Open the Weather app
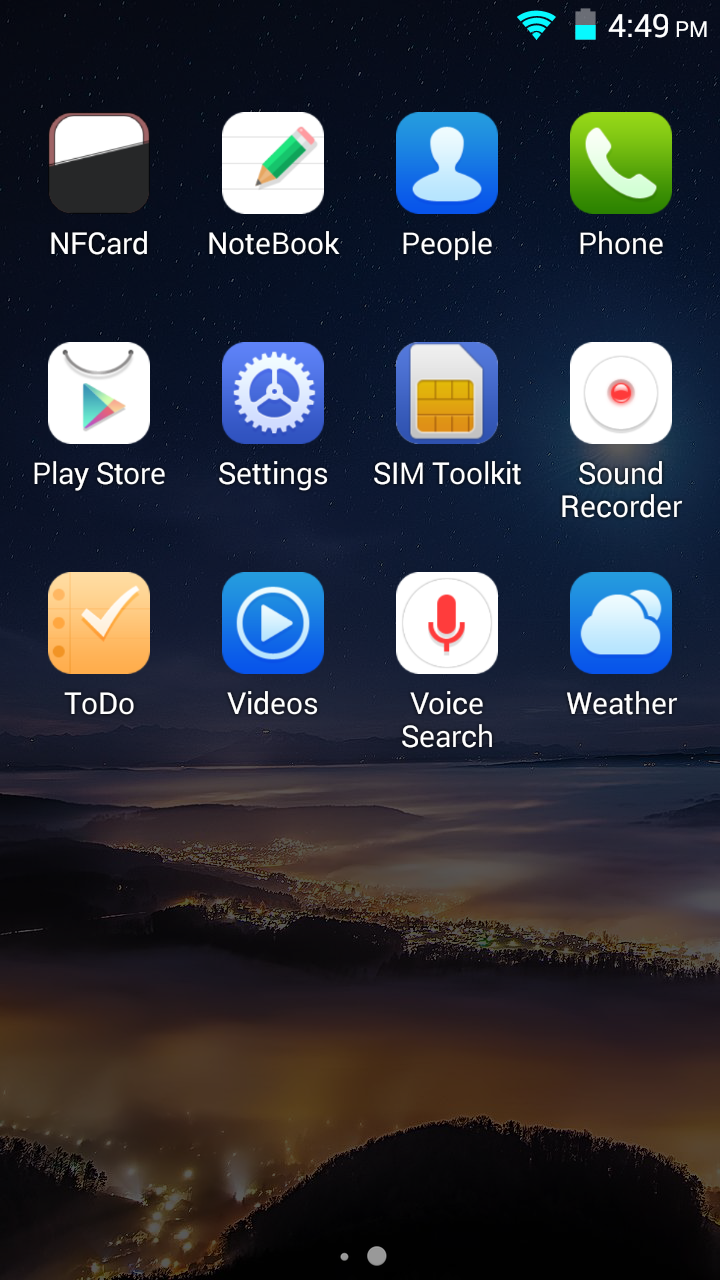 click(x=621, y=623)
